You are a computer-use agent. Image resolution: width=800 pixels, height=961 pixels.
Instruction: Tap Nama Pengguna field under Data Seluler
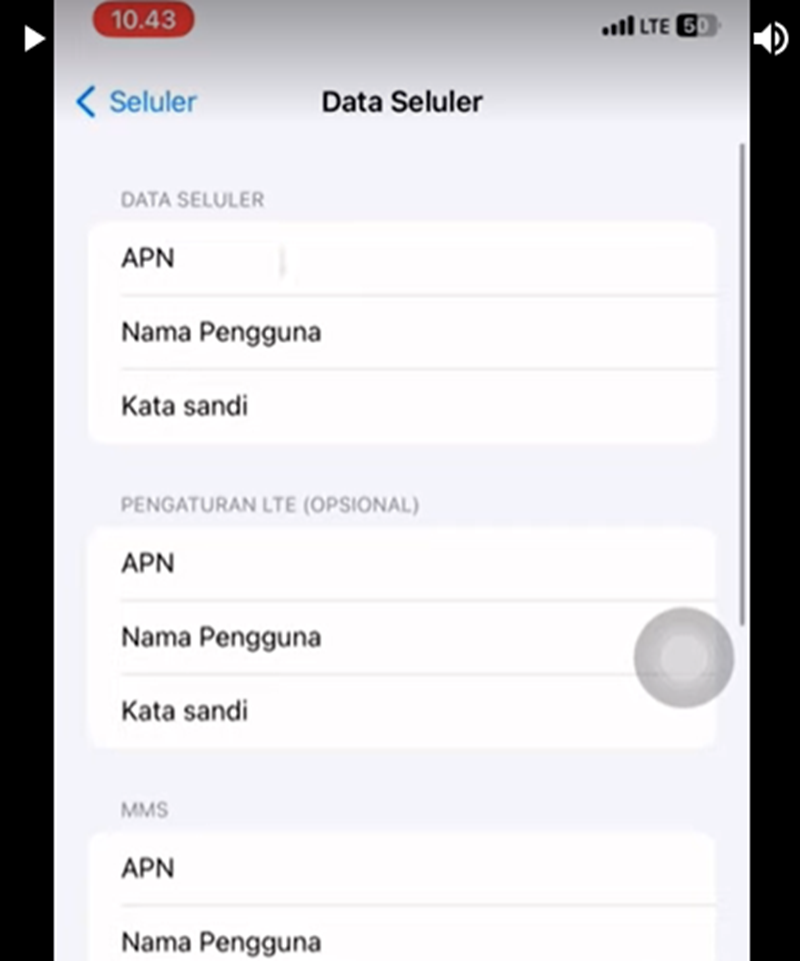(x=400, y=332)
